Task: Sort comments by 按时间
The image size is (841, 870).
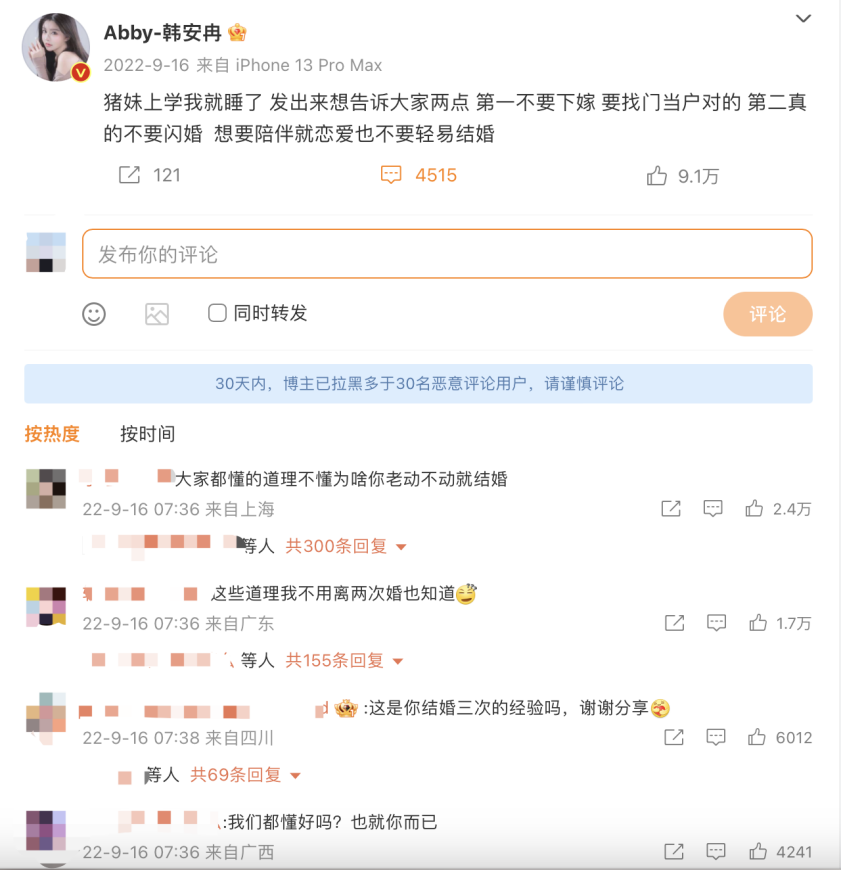Action: coord(147,434)
